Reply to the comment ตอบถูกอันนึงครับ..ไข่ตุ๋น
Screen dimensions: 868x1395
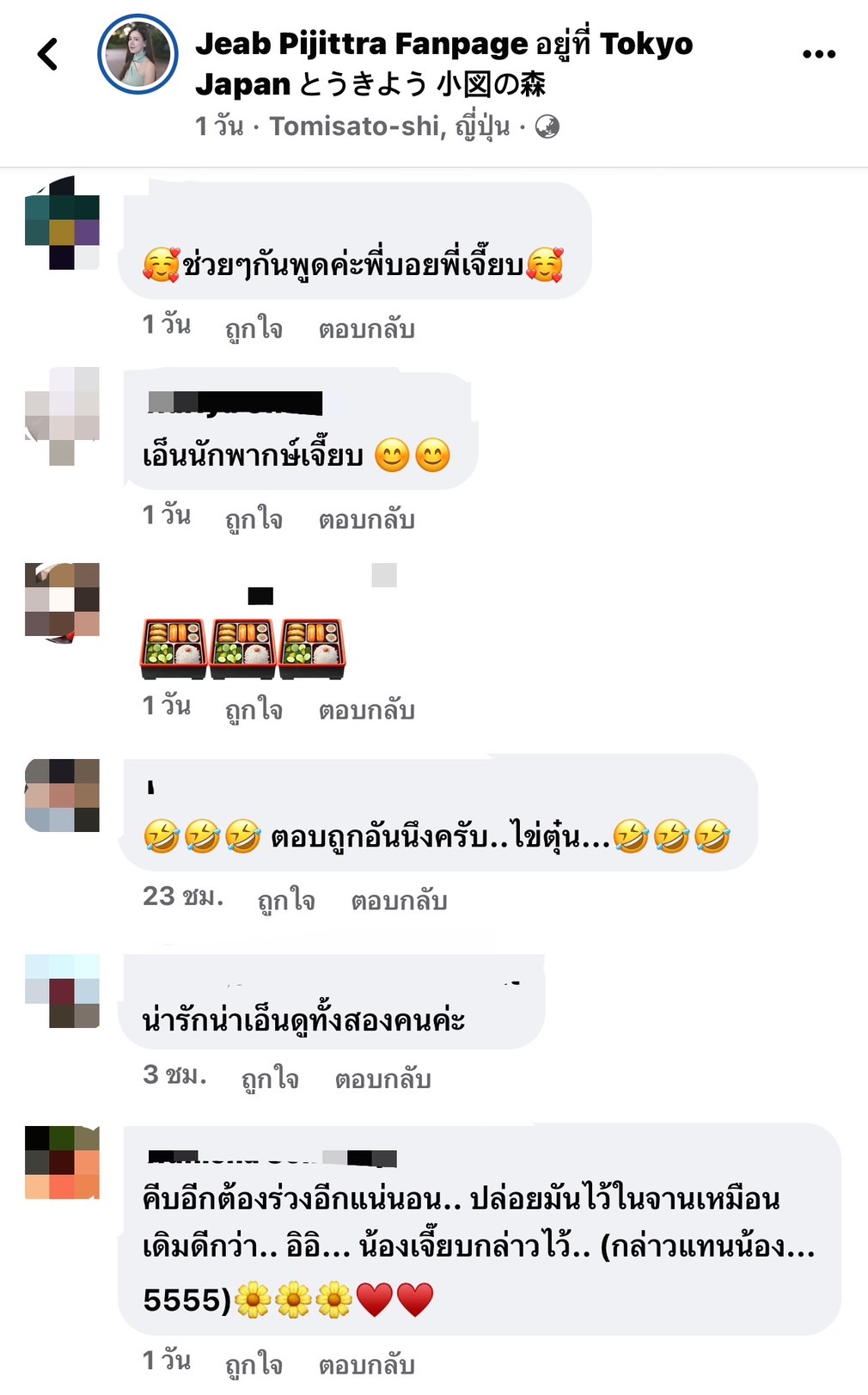click(x=399, y=900)
